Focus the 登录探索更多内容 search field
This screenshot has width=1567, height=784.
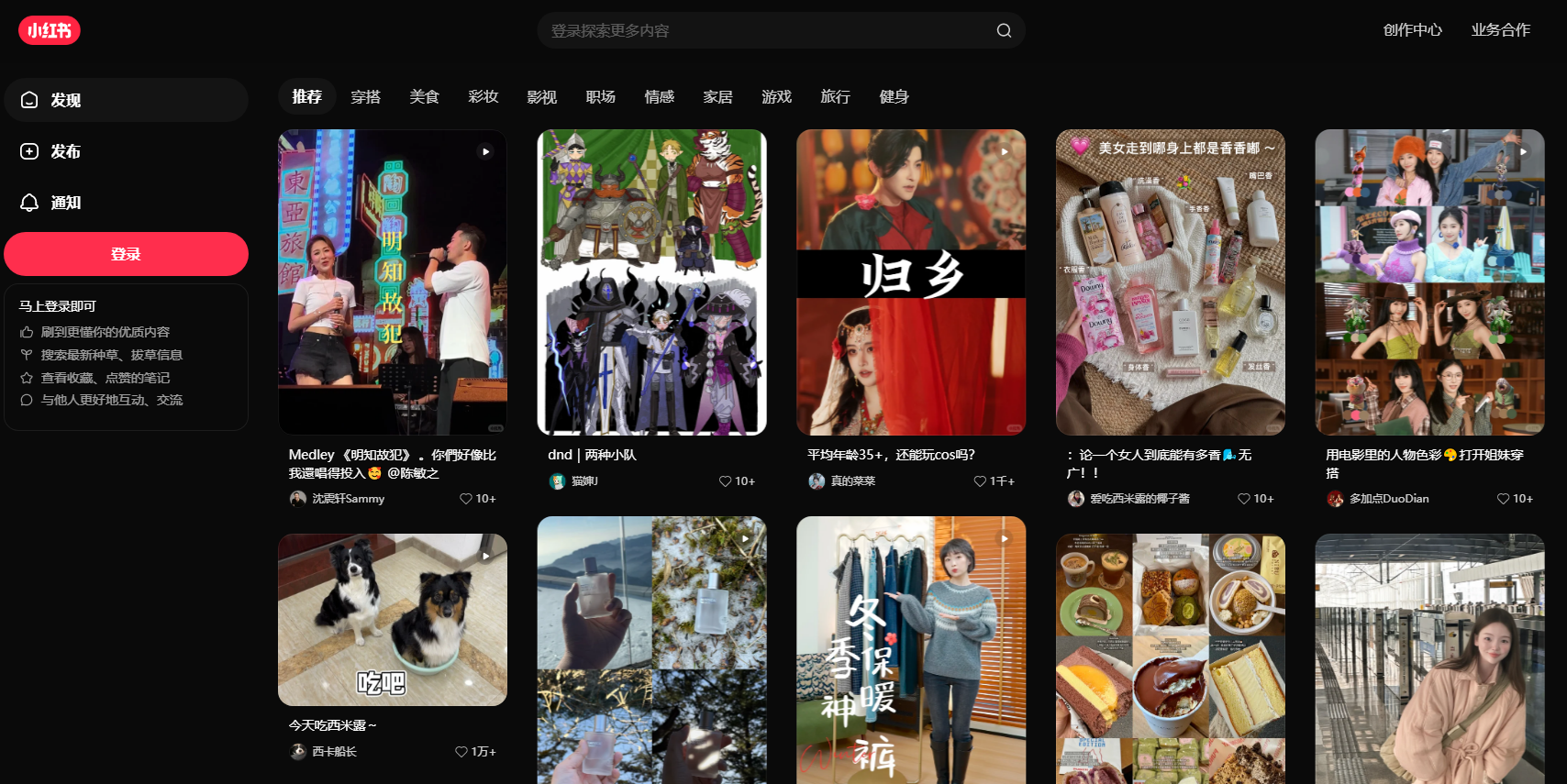click(761, 30)
